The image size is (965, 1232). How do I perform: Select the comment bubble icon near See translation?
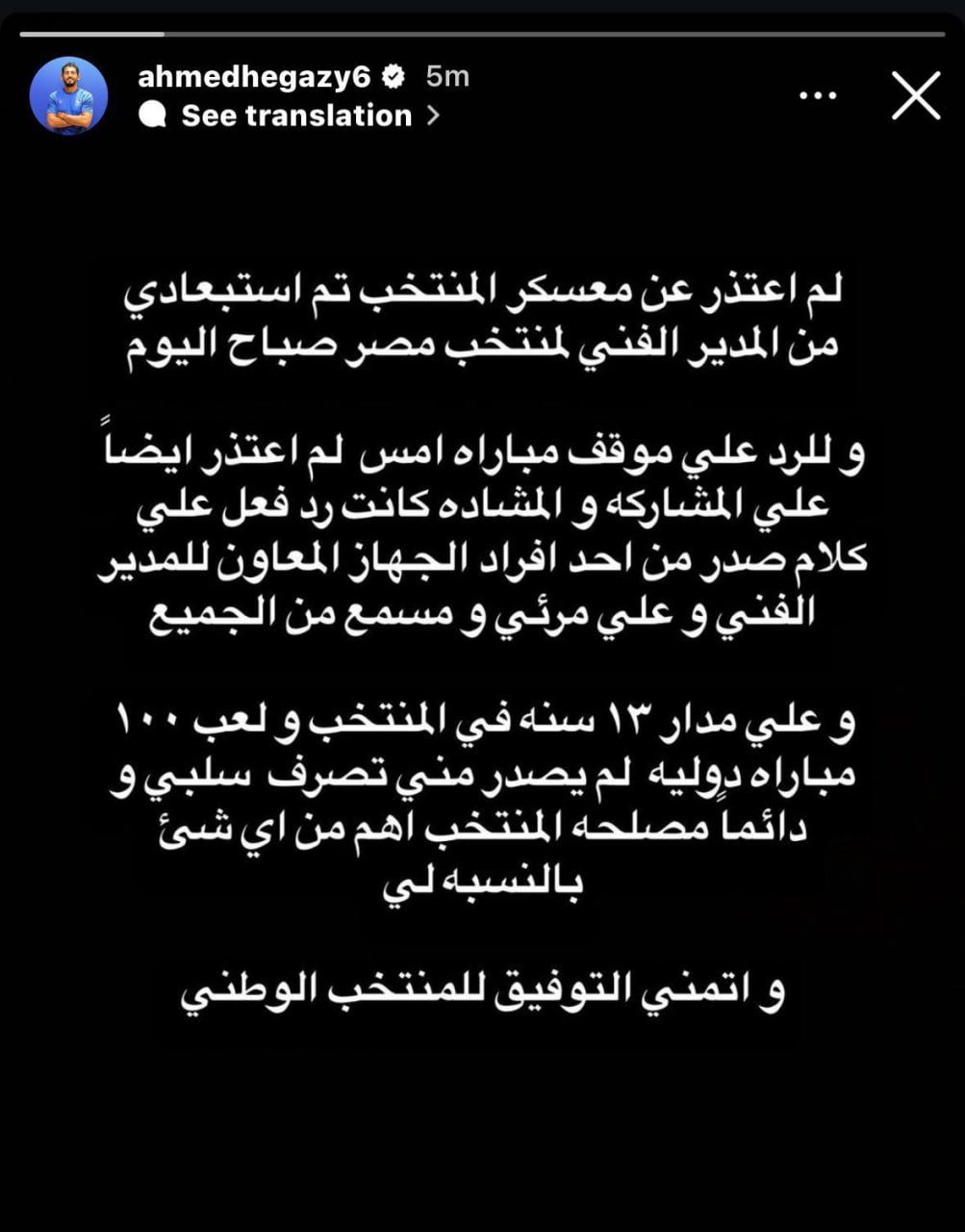(x=155, y=115)
